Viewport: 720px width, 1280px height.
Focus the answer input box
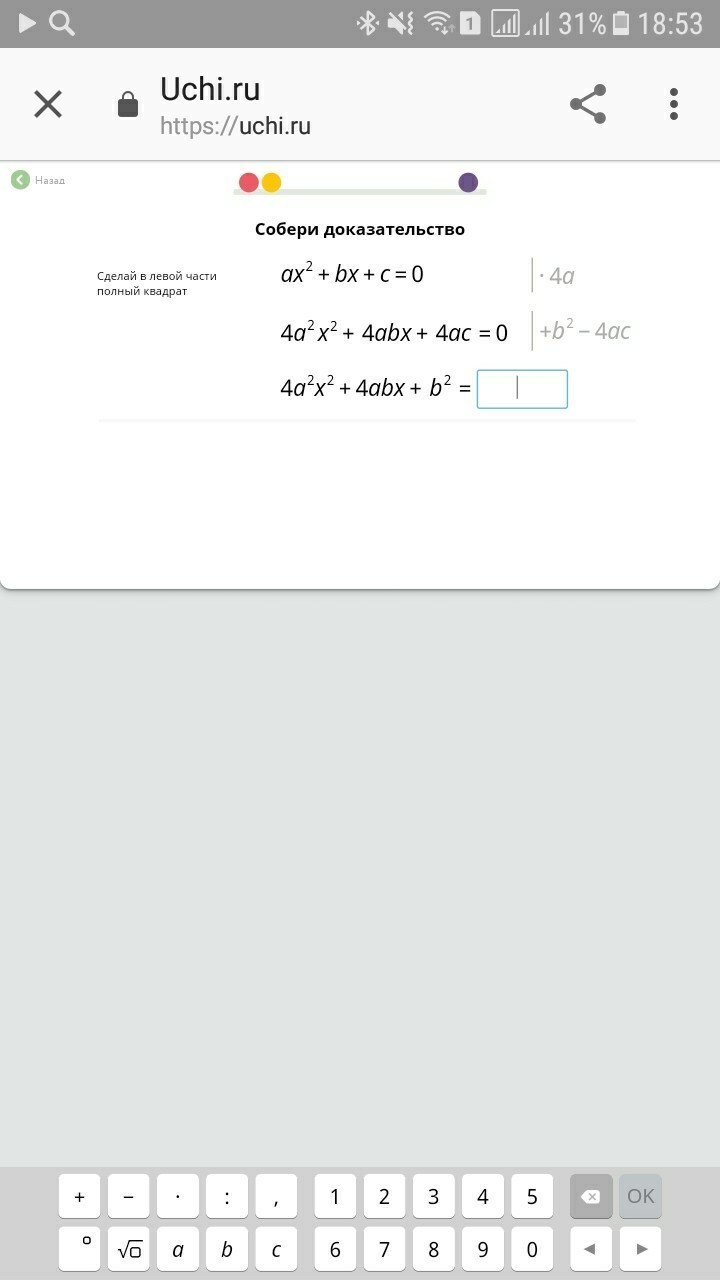[x=522, y=389]
